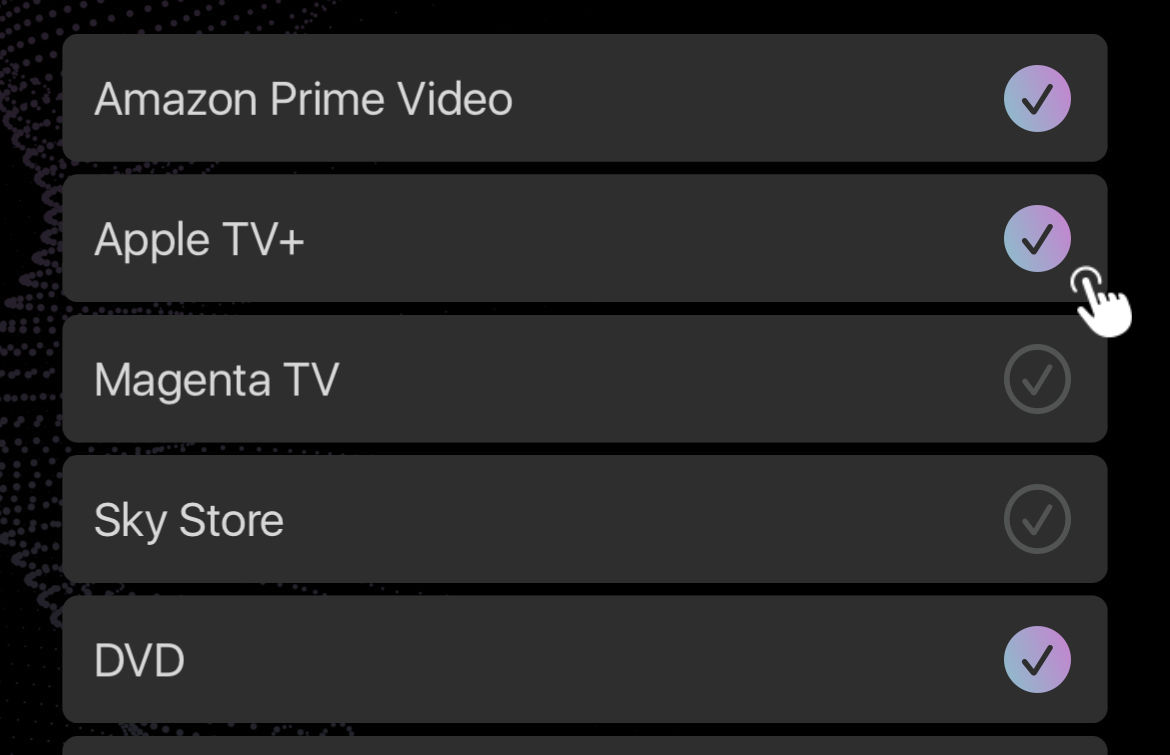Uncheck Amazon Prime Video
This screenshot has height=755, width=1170.
coord(1037,99)
